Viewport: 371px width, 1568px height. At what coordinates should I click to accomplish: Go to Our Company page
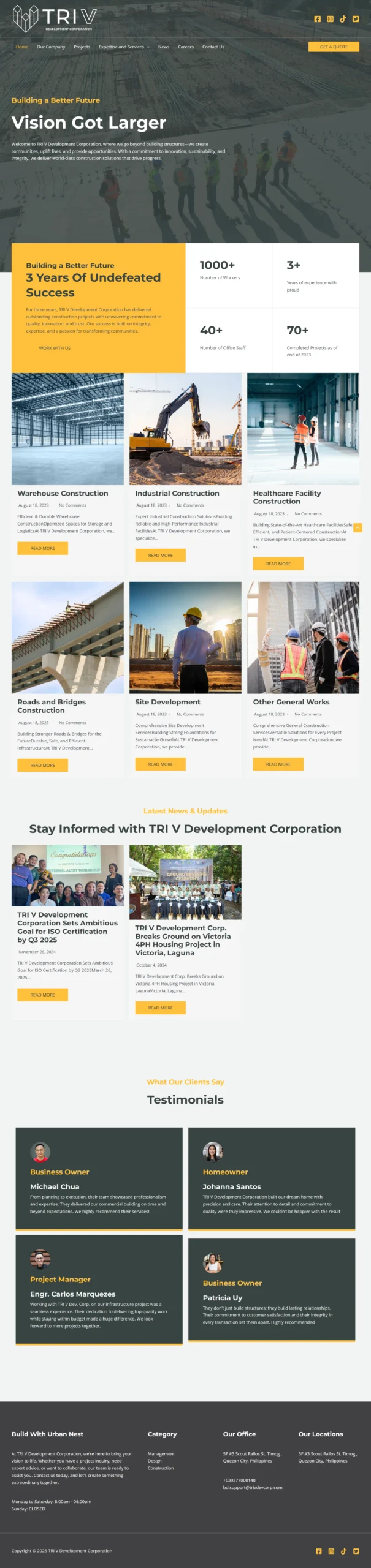[x=51, y=47]
